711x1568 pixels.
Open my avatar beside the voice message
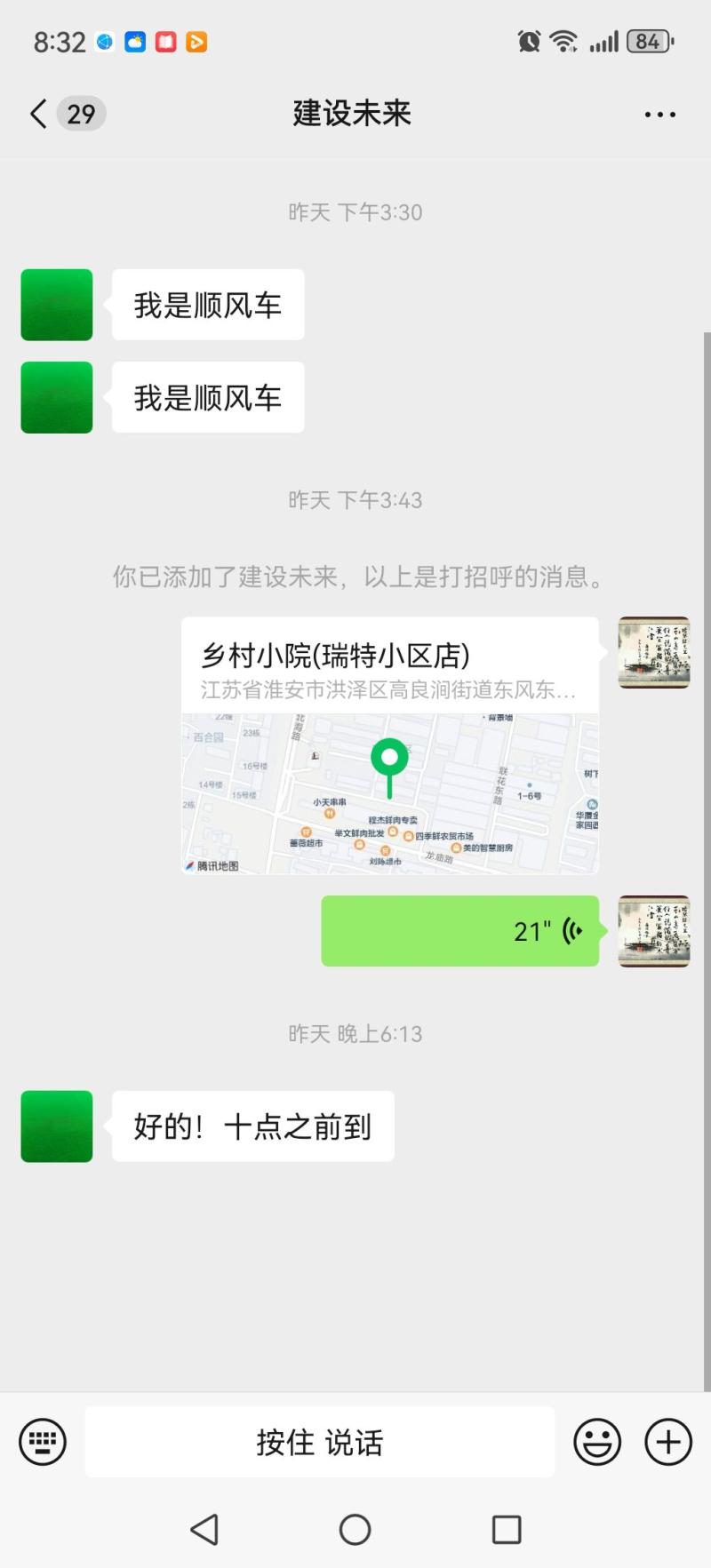[654, 931]
